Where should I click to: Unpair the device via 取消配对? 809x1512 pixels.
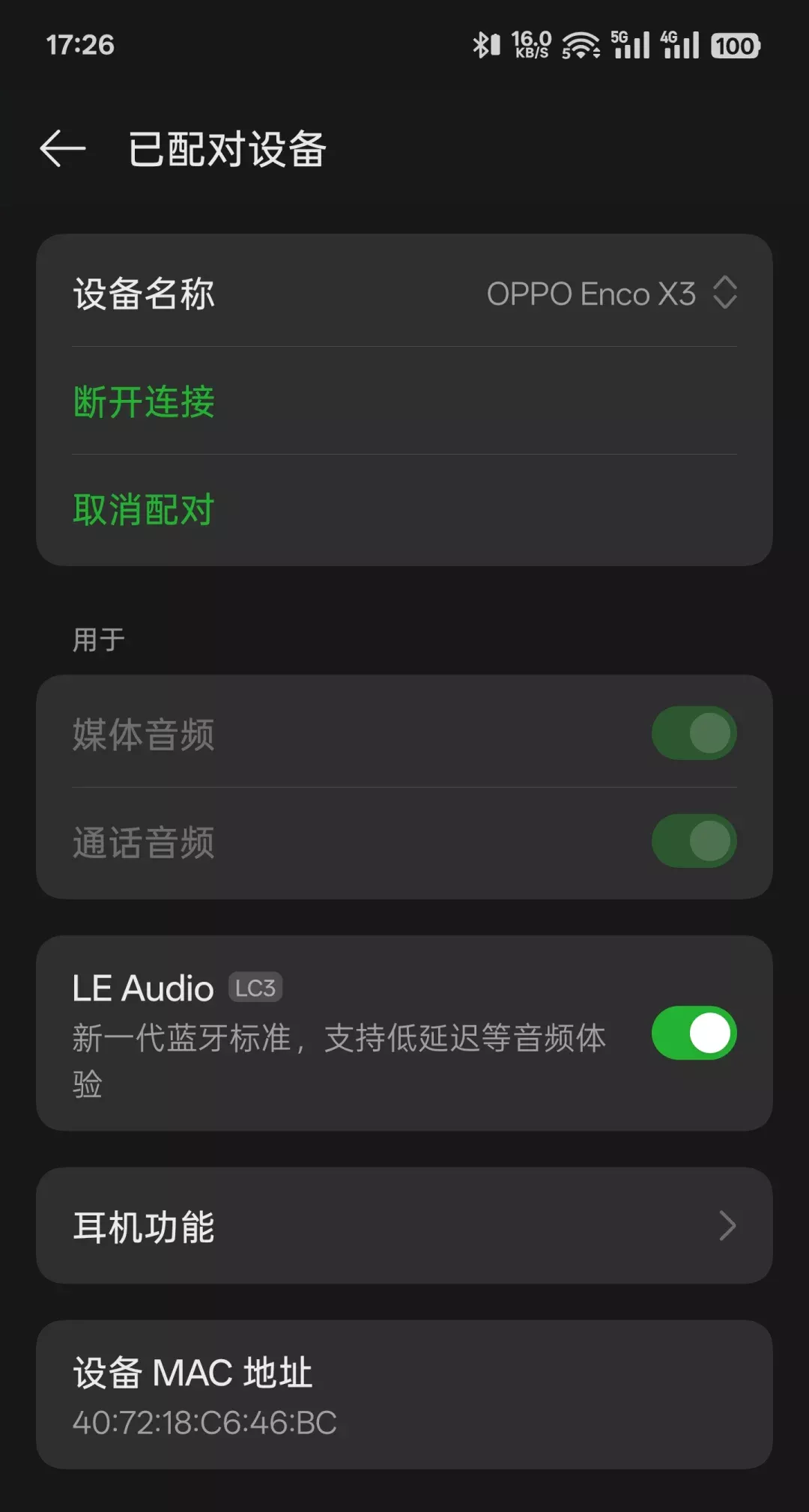tap(144, 510)
